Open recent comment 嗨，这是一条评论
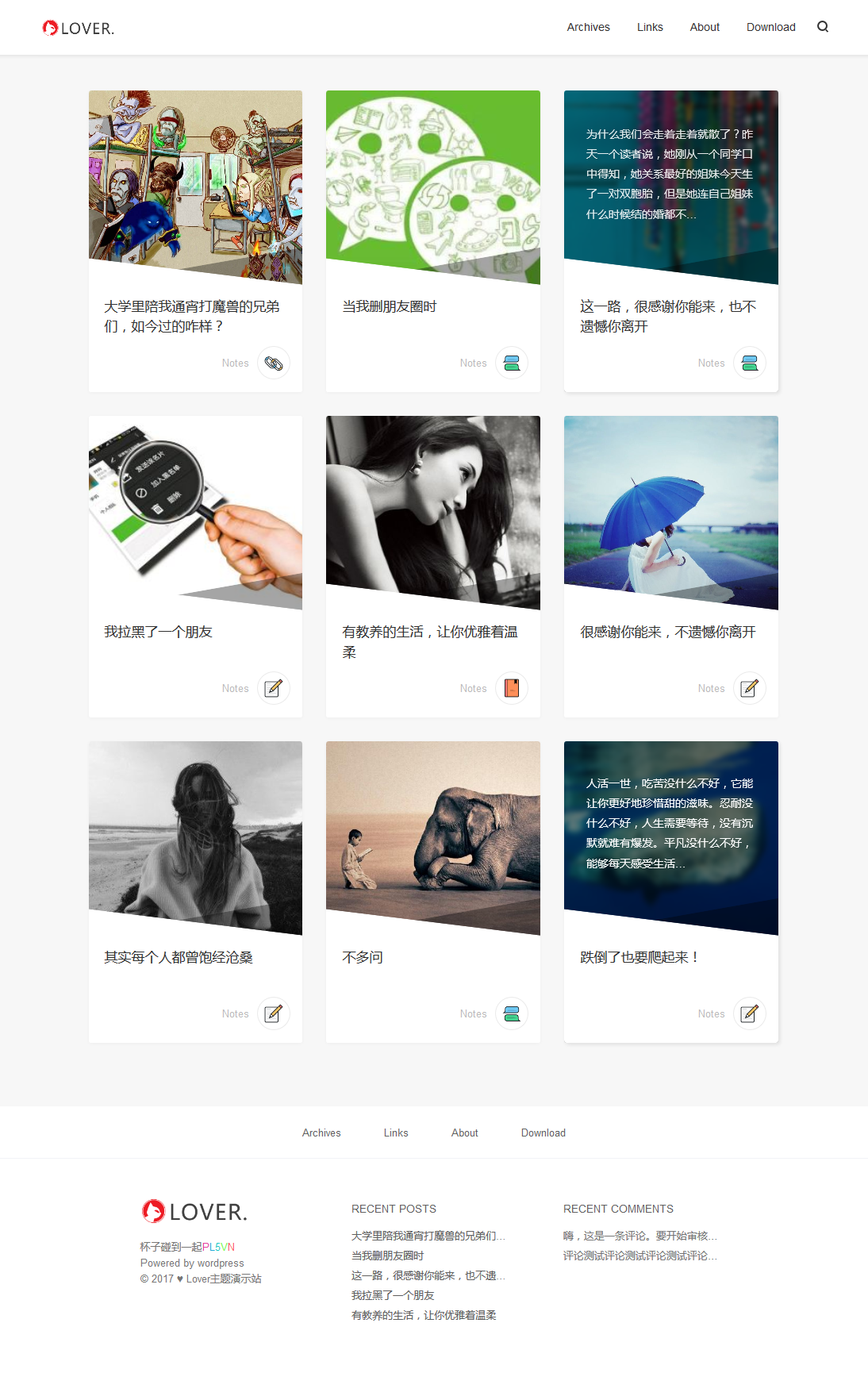868x1373 pixels. tap(639, 1236)
